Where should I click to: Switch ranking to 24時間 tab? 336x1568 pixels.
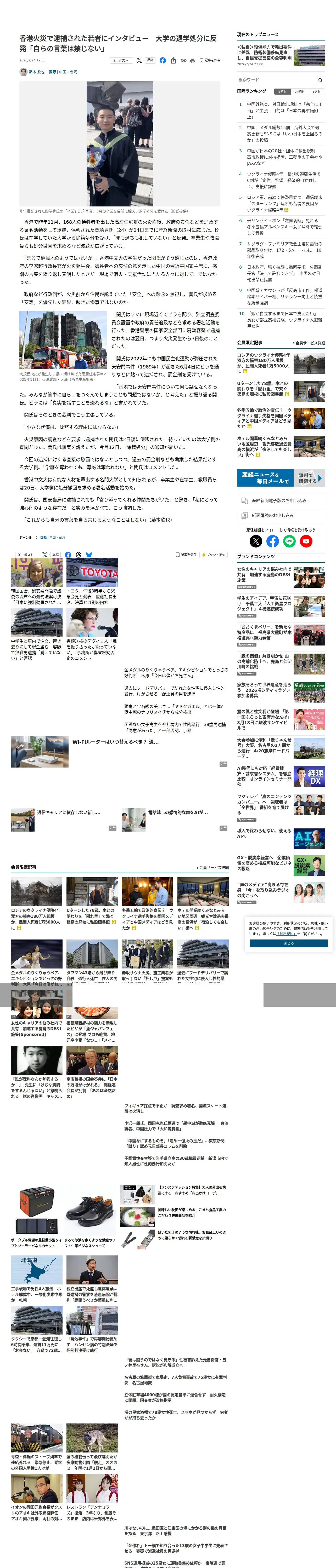299,91
